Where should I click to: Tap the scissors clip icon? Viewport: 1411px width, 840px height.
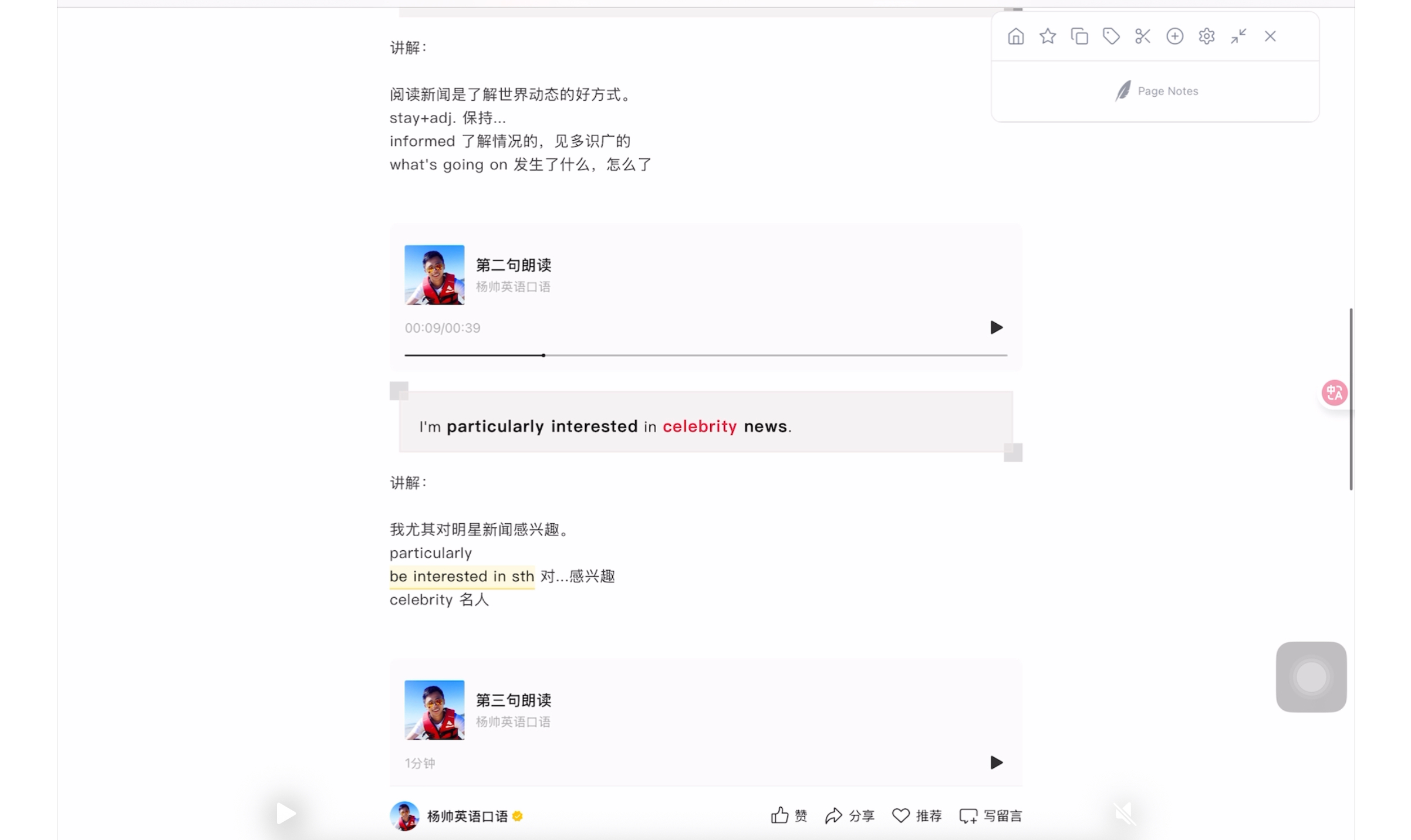(1142, 36)
